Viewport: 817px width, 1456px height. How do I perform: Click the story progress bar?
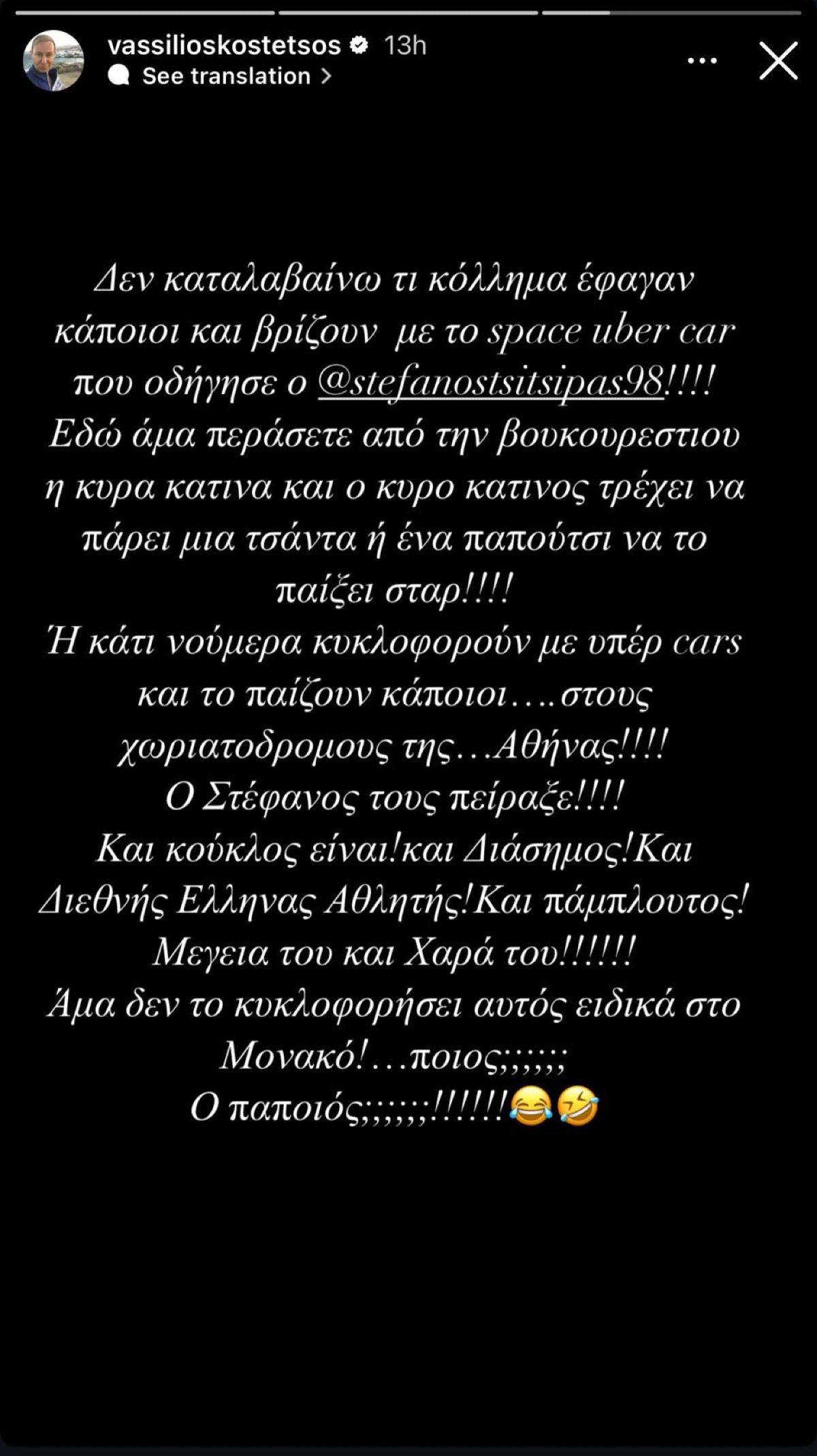coord(408,8)
